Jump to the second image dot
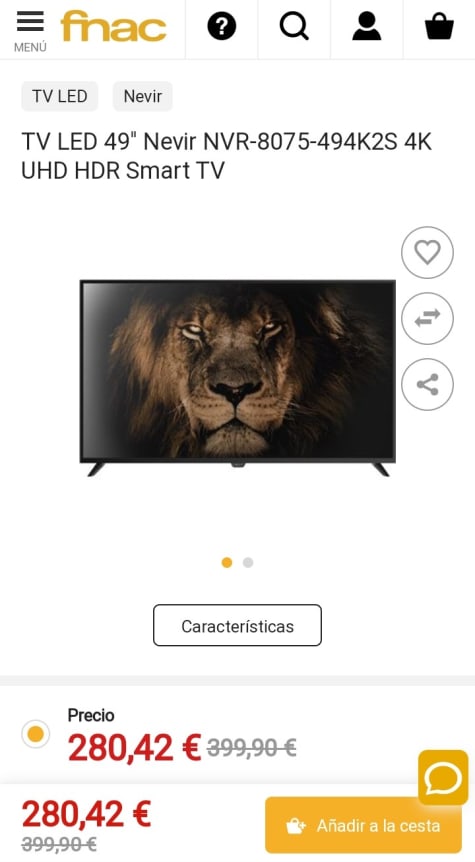 point(248,562)
